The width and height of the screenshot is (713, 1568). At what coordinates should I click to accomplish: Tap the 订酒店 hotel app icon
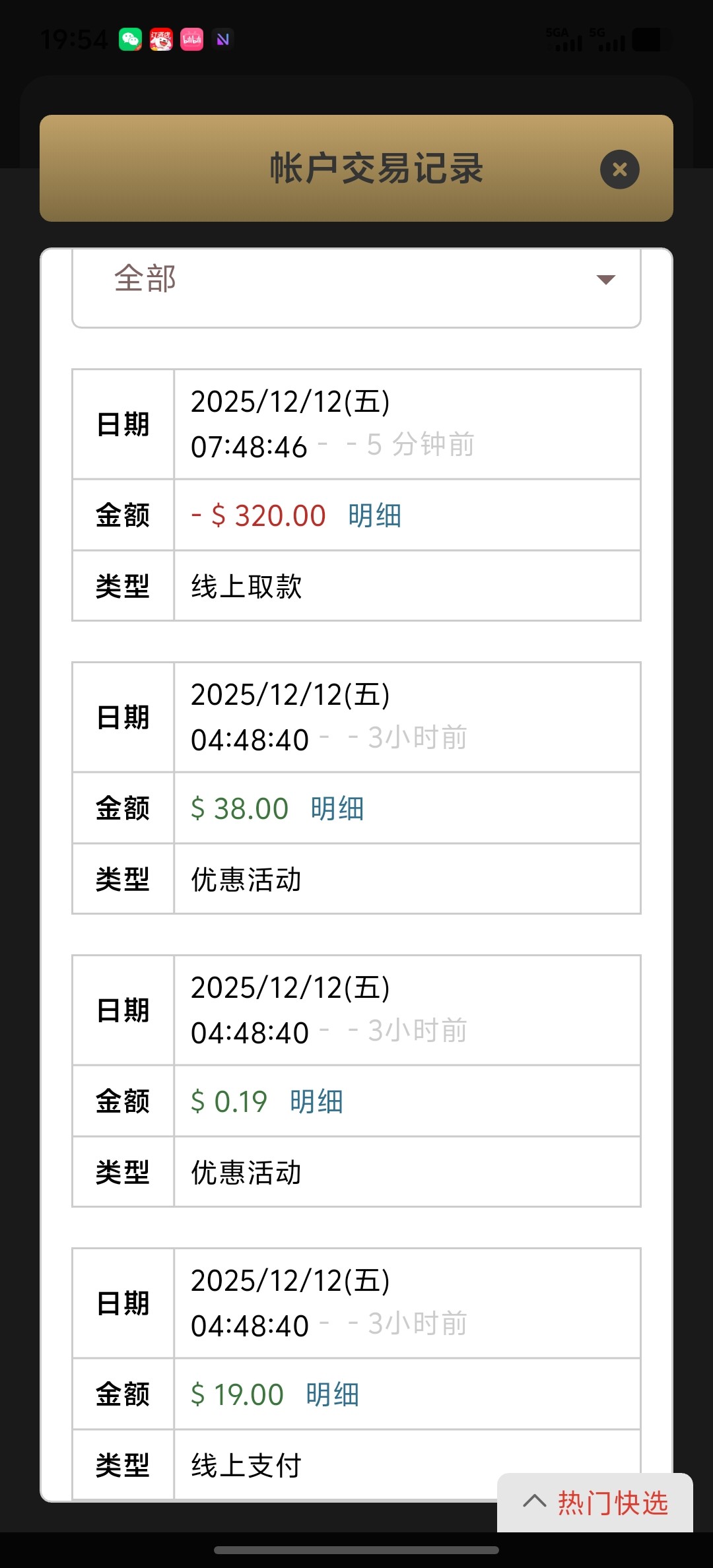coord(160,40)
